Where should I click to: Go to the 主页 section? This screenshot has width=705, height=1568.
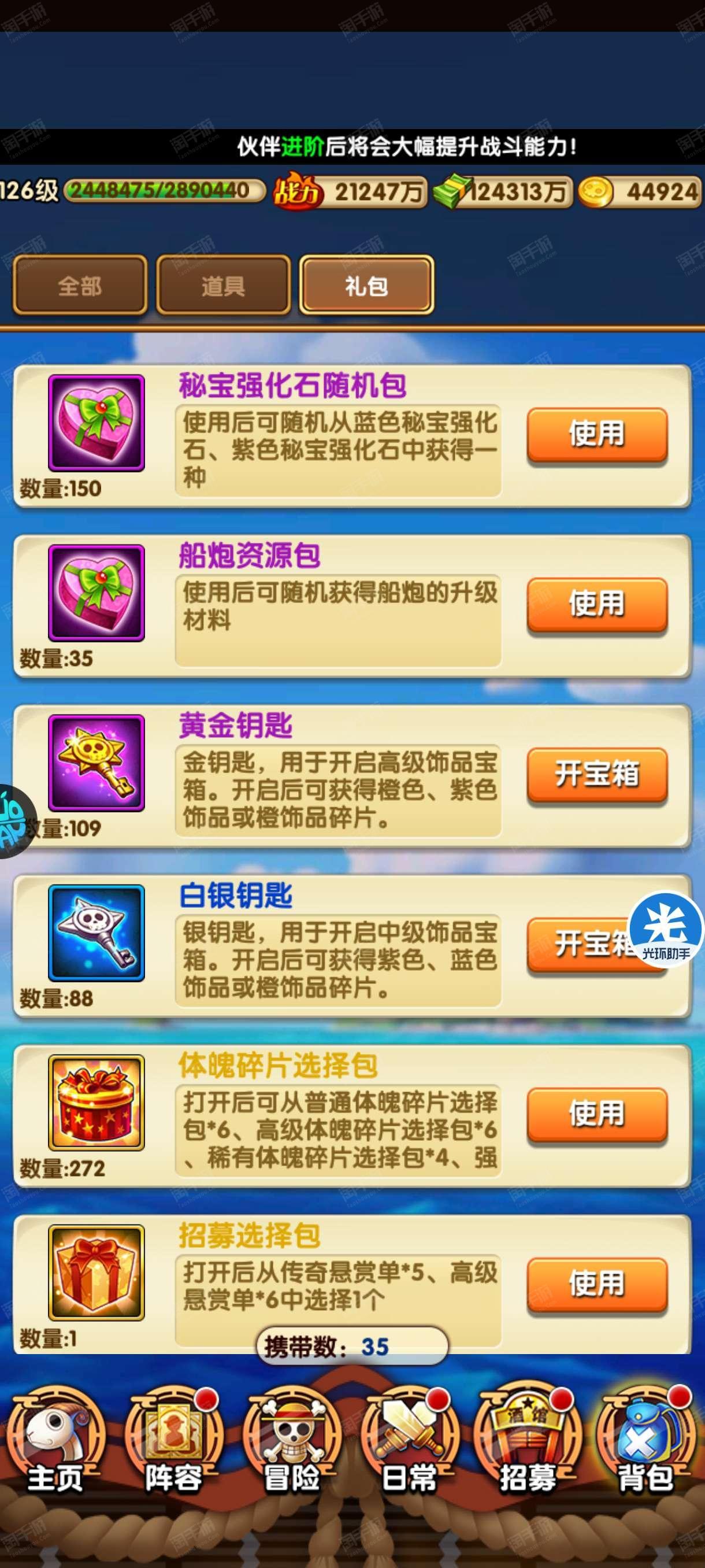[x=55, y=1444]
